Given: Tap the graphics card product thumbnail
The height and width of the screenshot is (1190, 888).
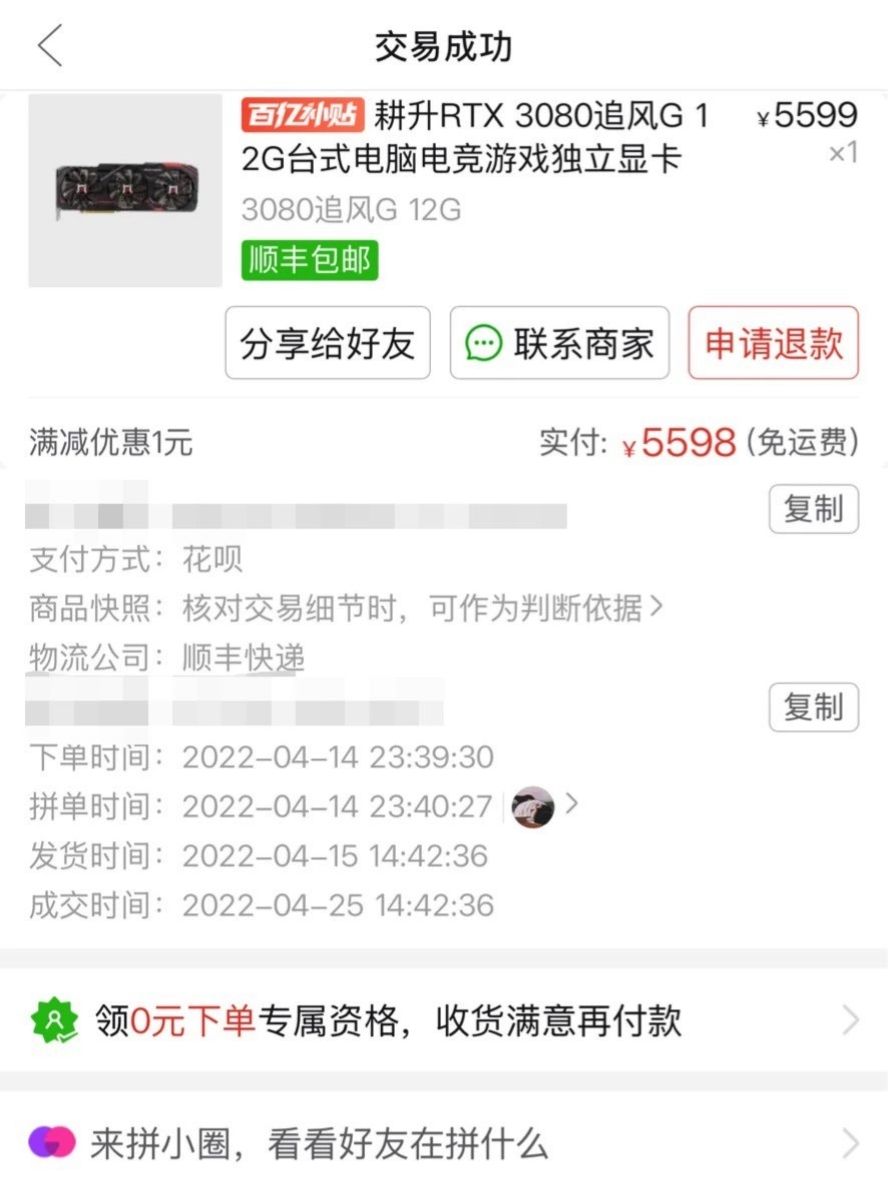Looking at the screenshot, I should 124,190.
